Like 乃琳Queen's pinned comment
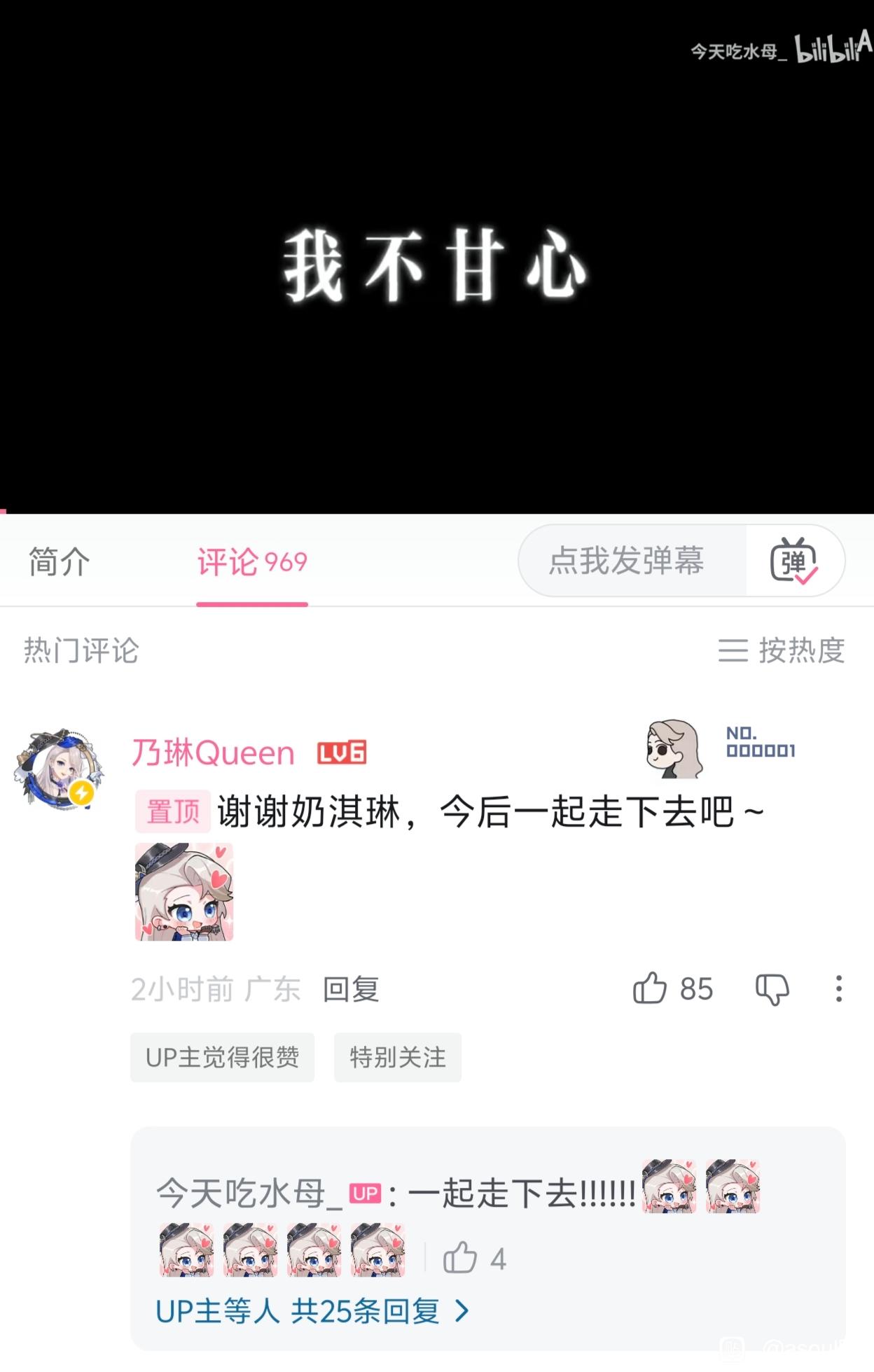Image resolution: width=874 pixels, height=1372 pixels. [x=651, y=988]
